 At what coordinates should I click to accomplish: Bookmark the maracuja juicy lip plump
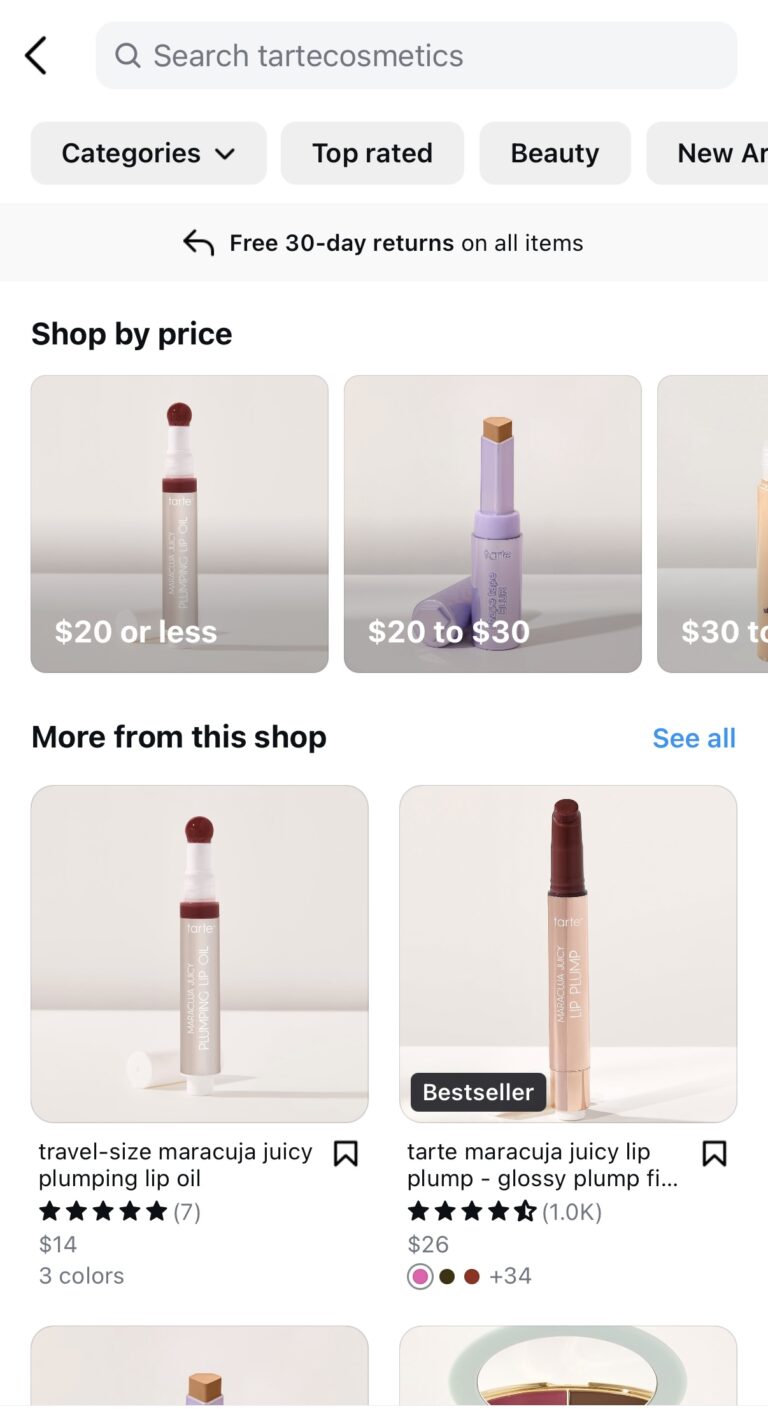(x=714, y=1154)
